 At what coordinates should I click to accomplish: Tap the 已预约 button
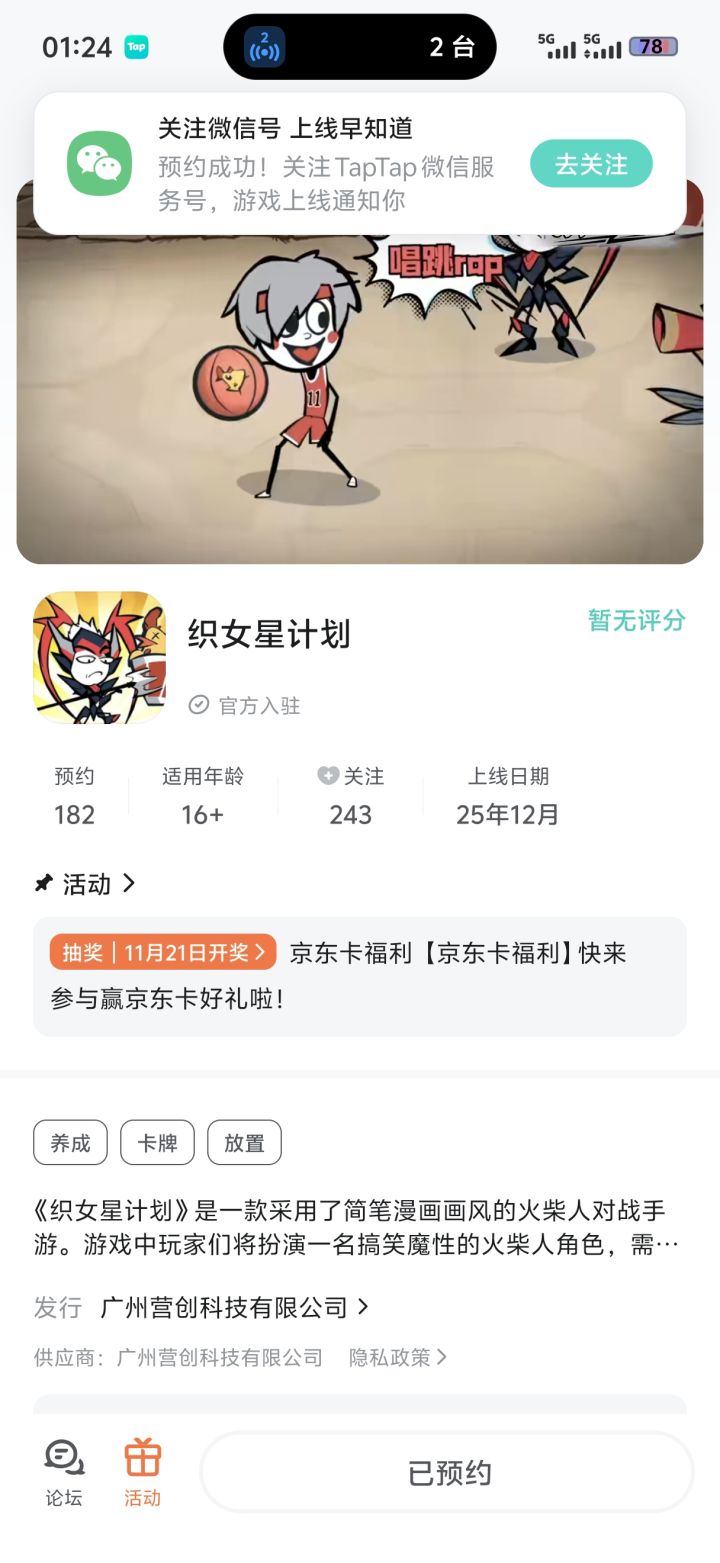pyautogui.click(x=448, y=1473)
